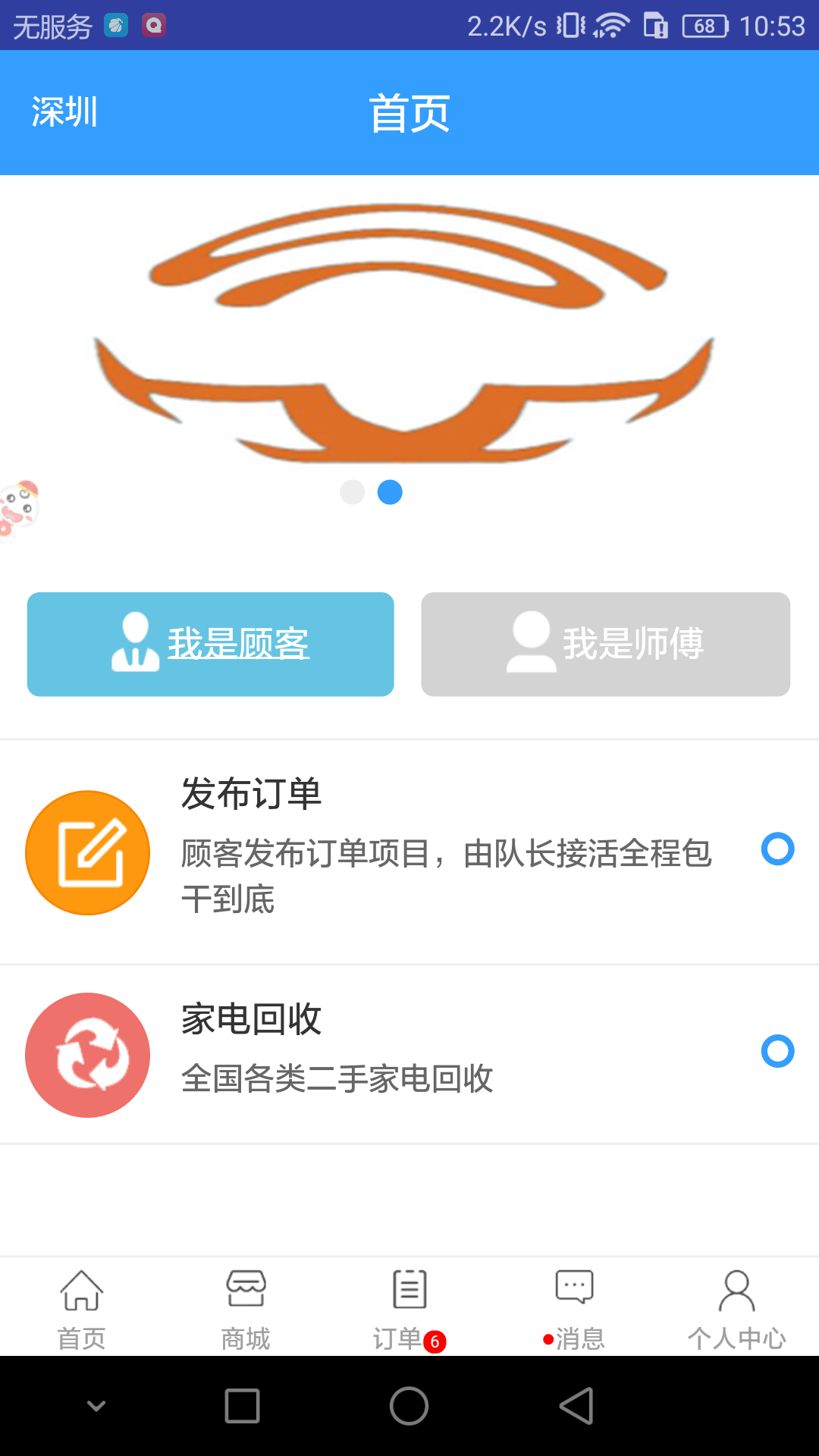Tap the system back button
The image size is (819, 1456).
pos(576,1406)
